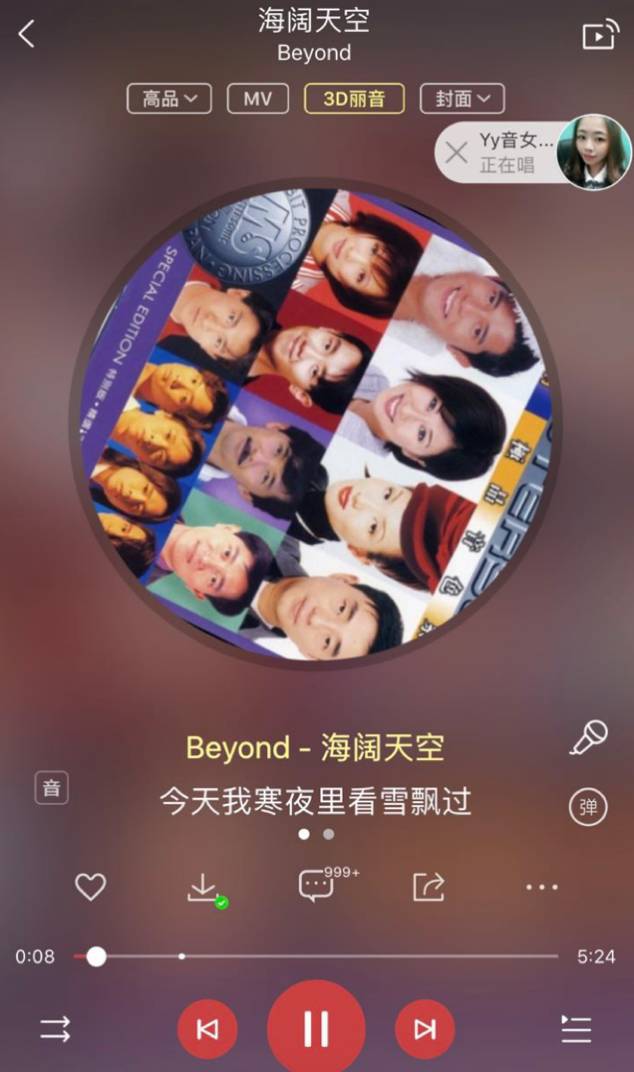The width and height of the screenshot is (634, 1072).
Task: Open the 音 sound settings icon
Action: [x=51, y=787]
